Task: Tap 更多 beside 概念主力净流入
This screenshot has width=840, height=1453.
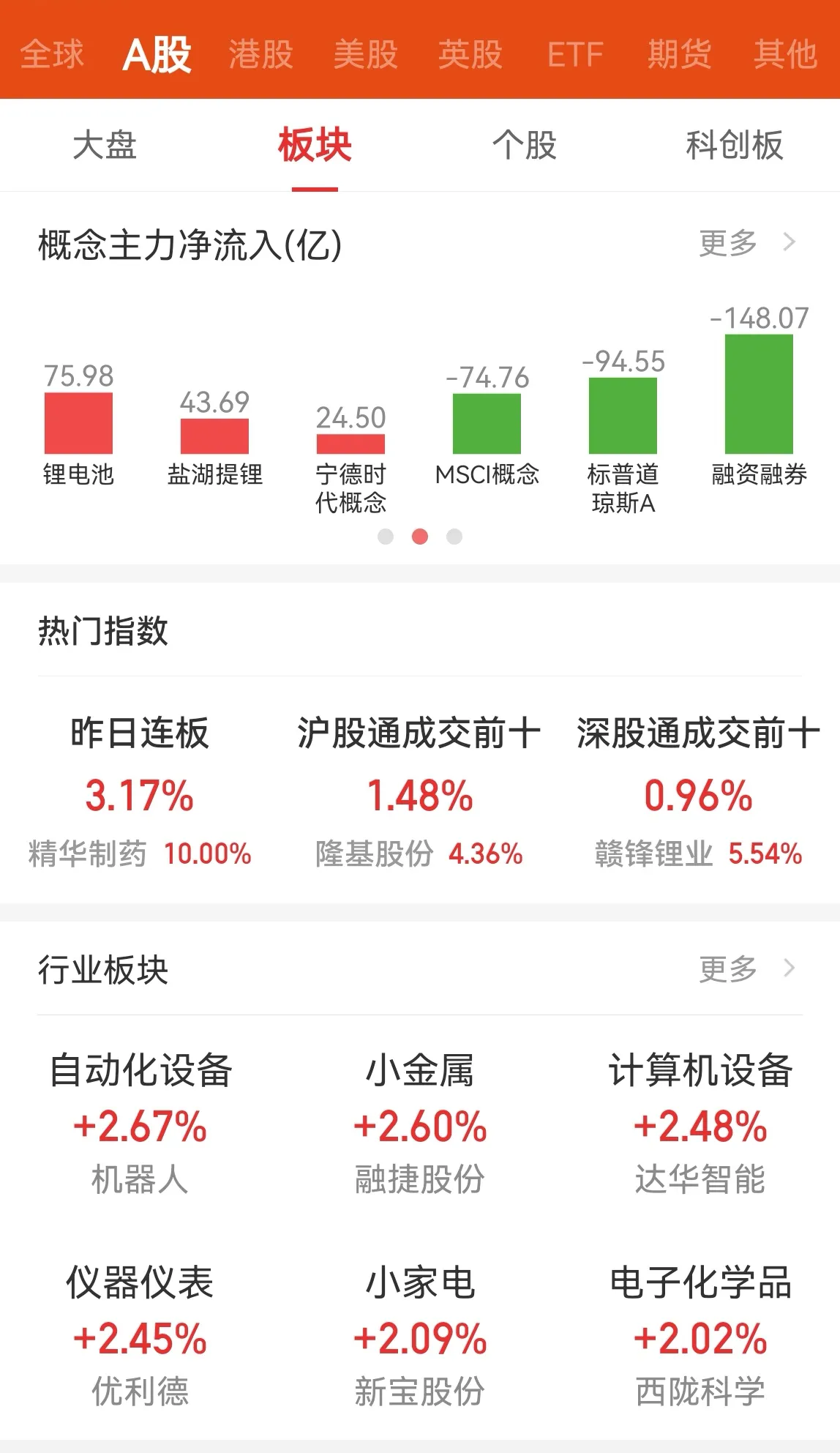Action: (x=745, y=243)
